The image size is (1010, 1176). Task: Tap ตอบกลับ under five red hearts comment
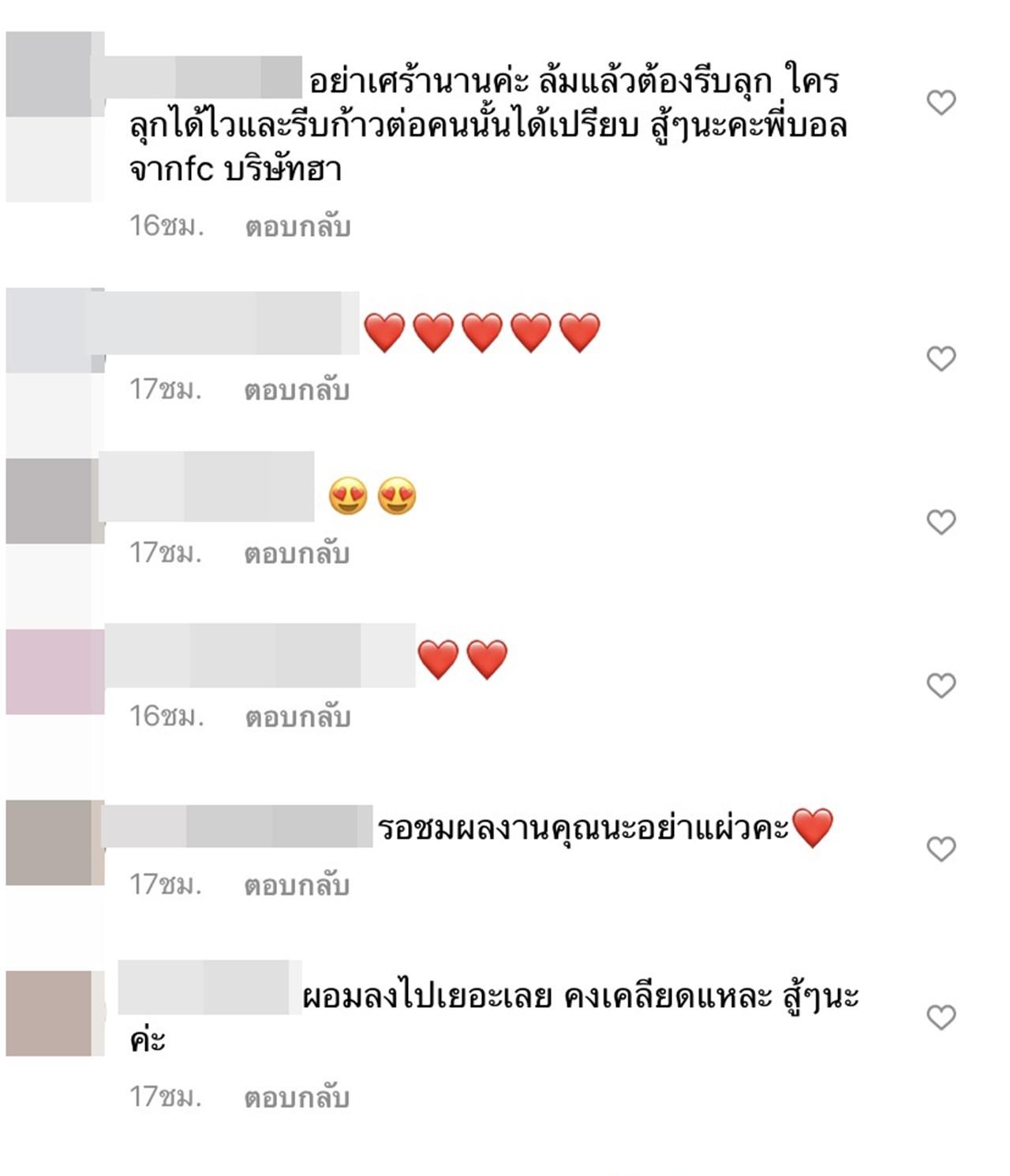pyautogui.click(x=297, y=391)
